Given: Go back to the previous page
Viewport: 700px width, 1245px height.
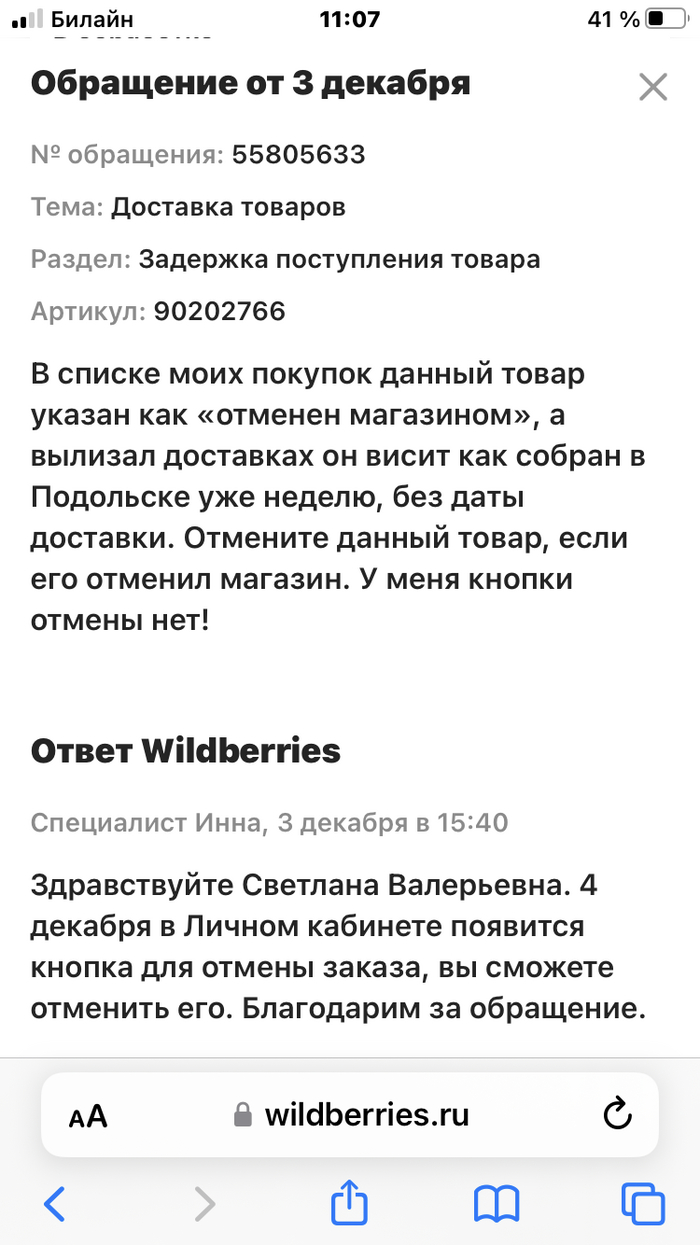Looking at the screenshot, I should (x=55, y=1204).
